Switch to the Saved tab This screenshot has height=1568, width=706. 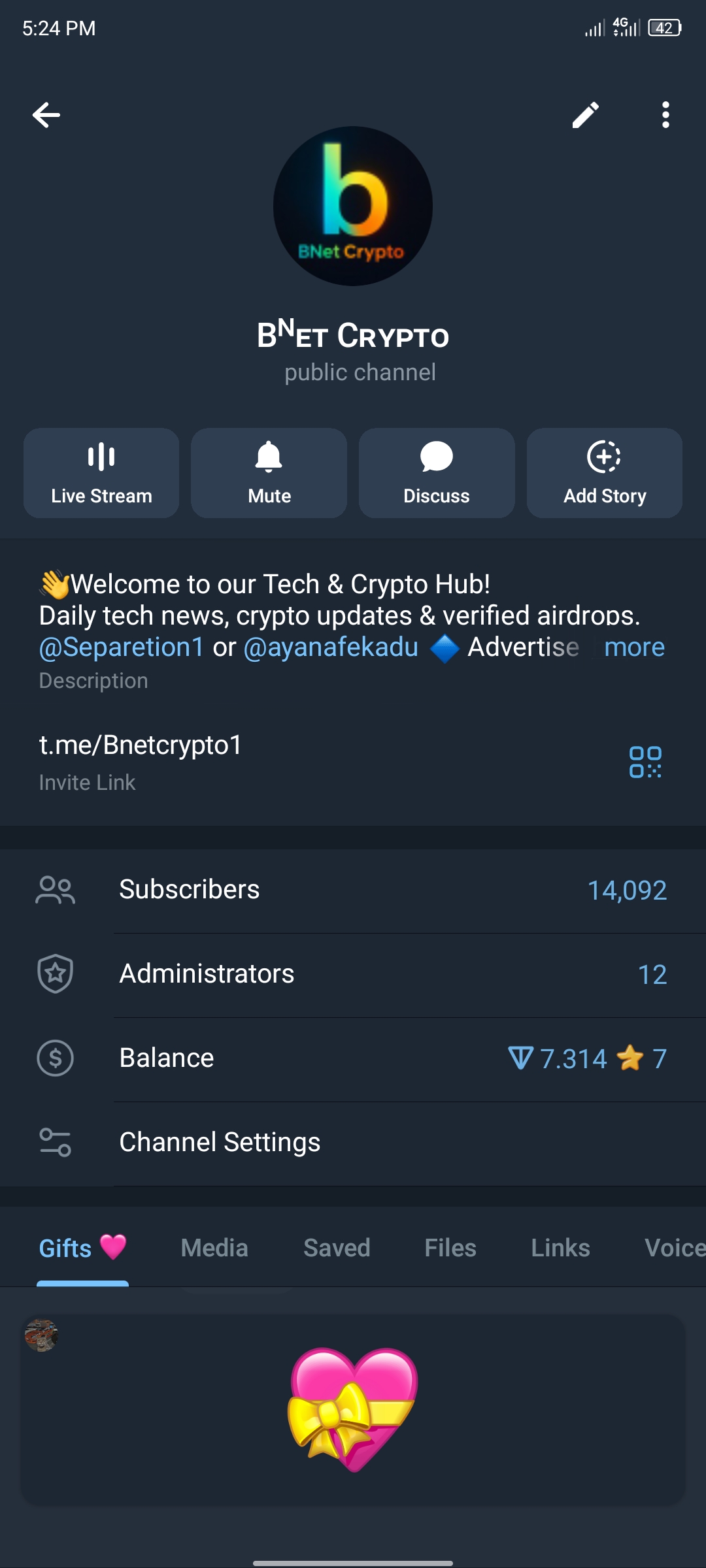pyautogui.click(x=337, y=1248)
